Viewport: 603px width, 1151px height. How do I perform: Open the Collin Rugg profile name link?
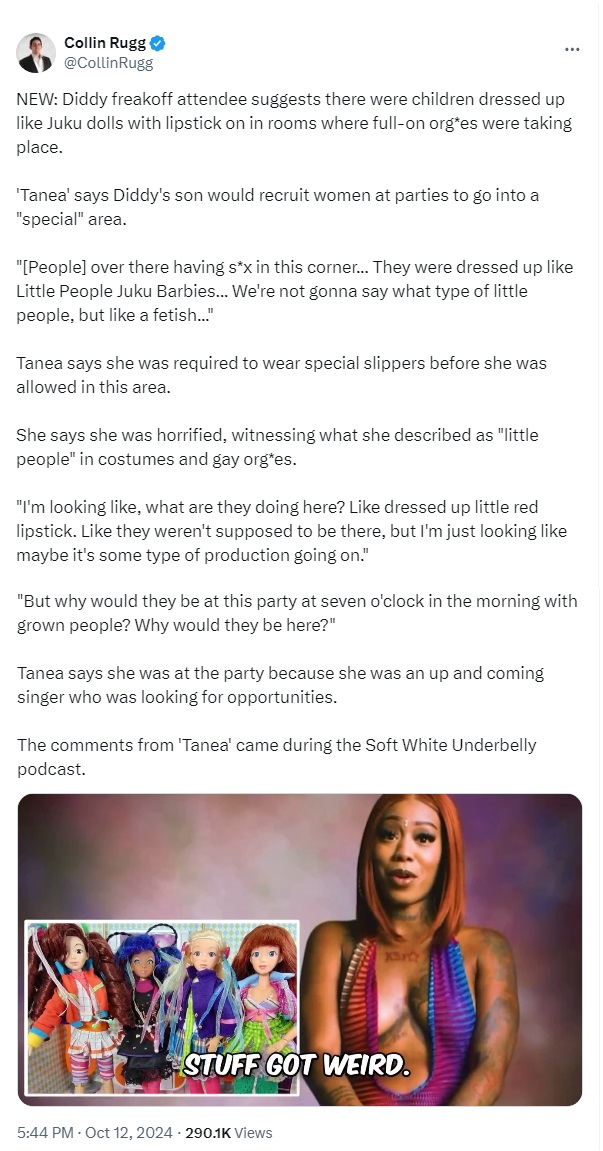pyautogui.click(x=104, y=43)
